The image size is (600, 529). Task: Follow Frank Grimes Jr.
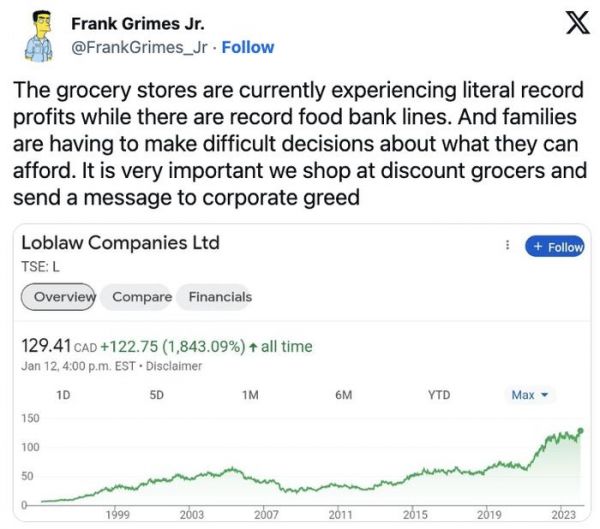click(248, 47)
